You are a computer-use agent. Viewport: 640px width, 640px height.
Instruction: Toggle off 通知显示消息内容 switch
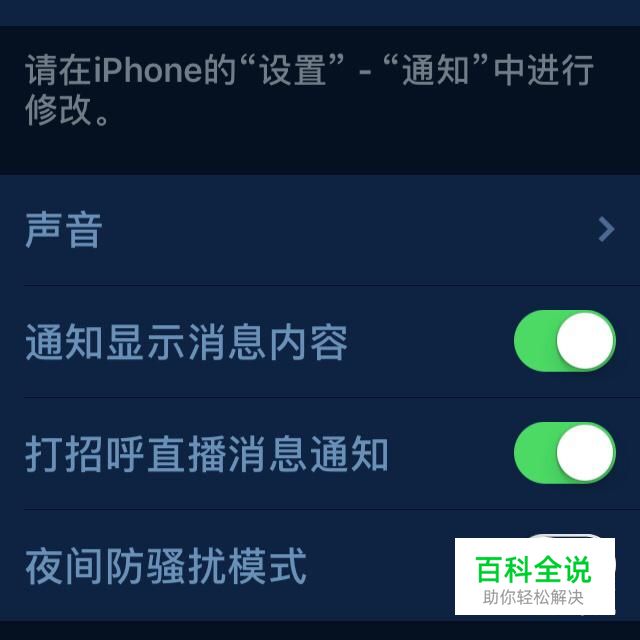[x=563, y=342]
